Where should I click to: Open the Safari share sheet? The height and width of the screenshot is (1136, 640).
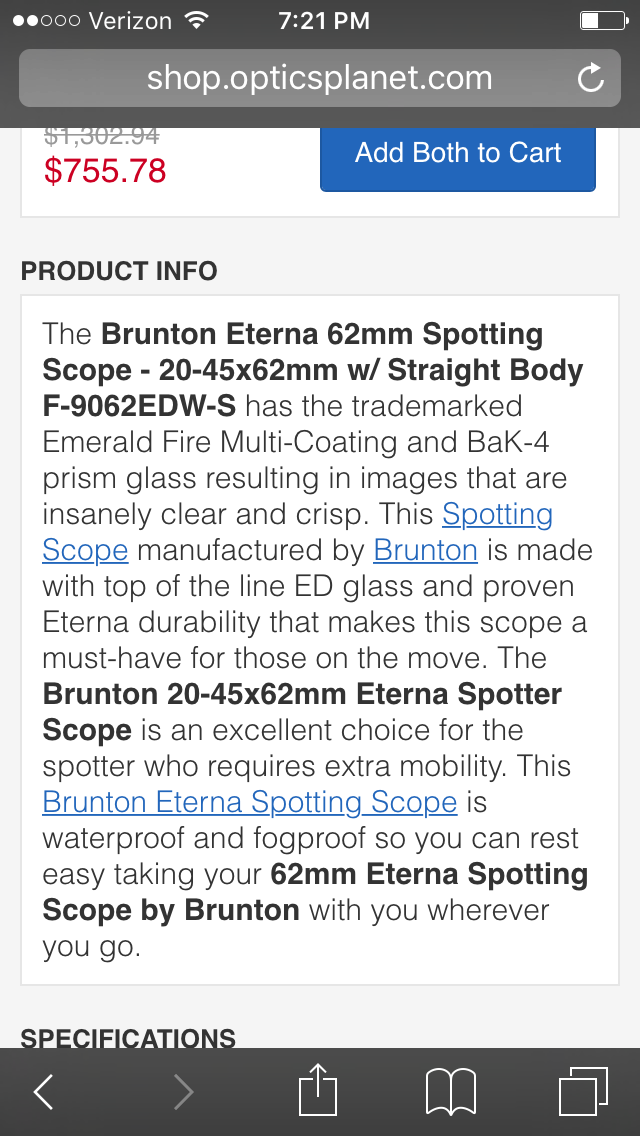click(318, 1089)
